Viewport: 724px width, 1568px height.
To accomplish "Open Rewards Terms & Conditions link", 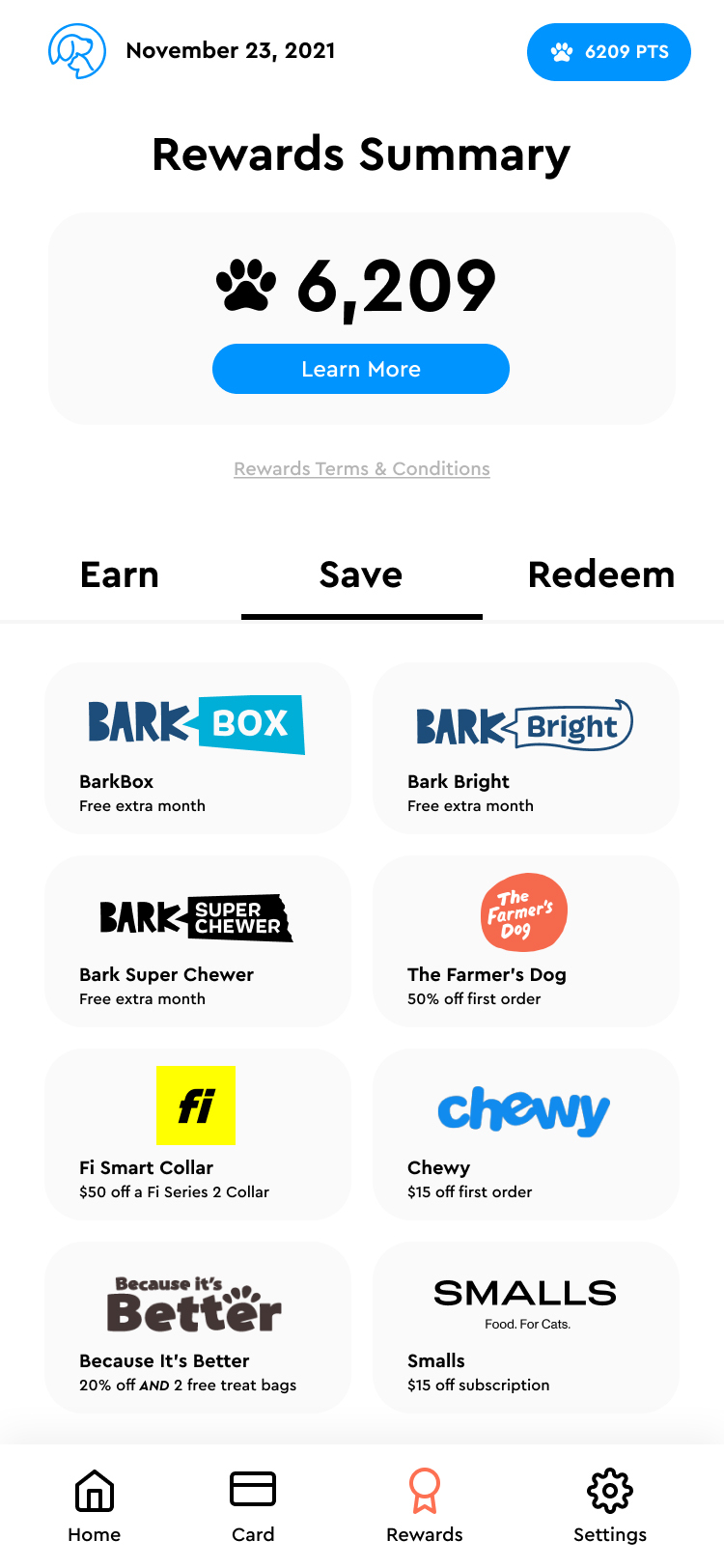I will (362, 469).
